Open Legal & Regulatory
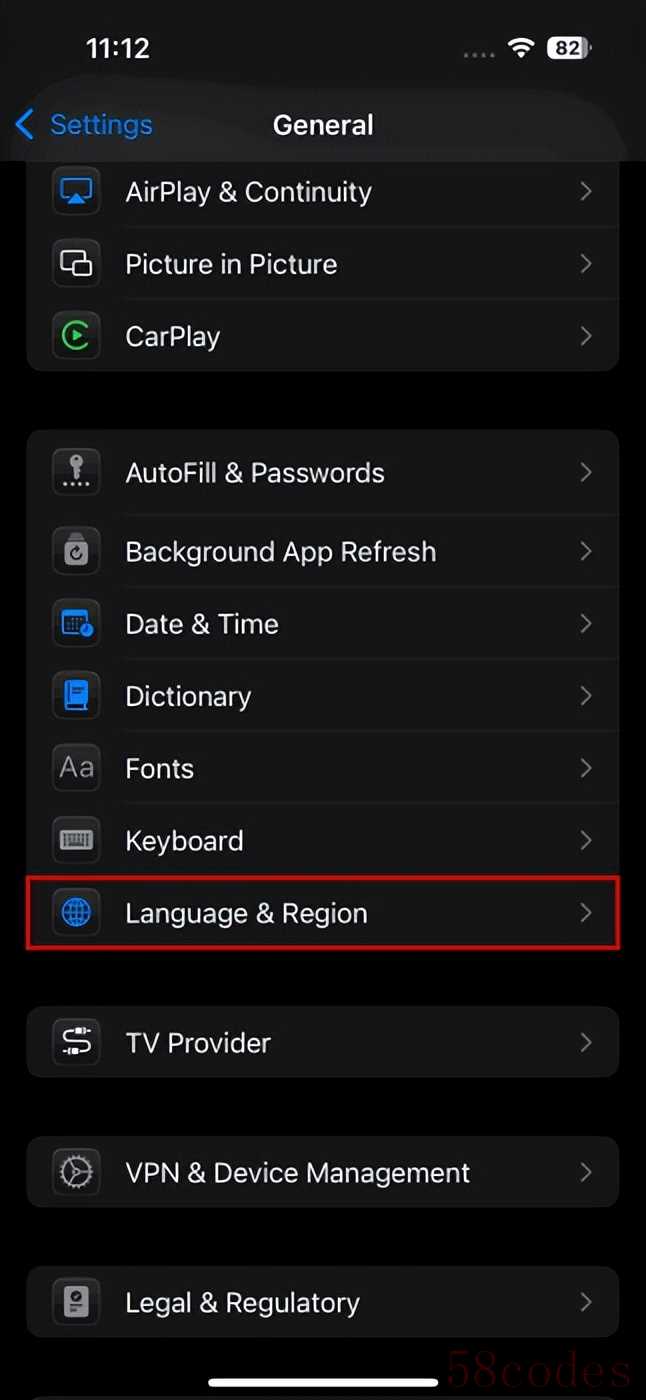 322,1303
